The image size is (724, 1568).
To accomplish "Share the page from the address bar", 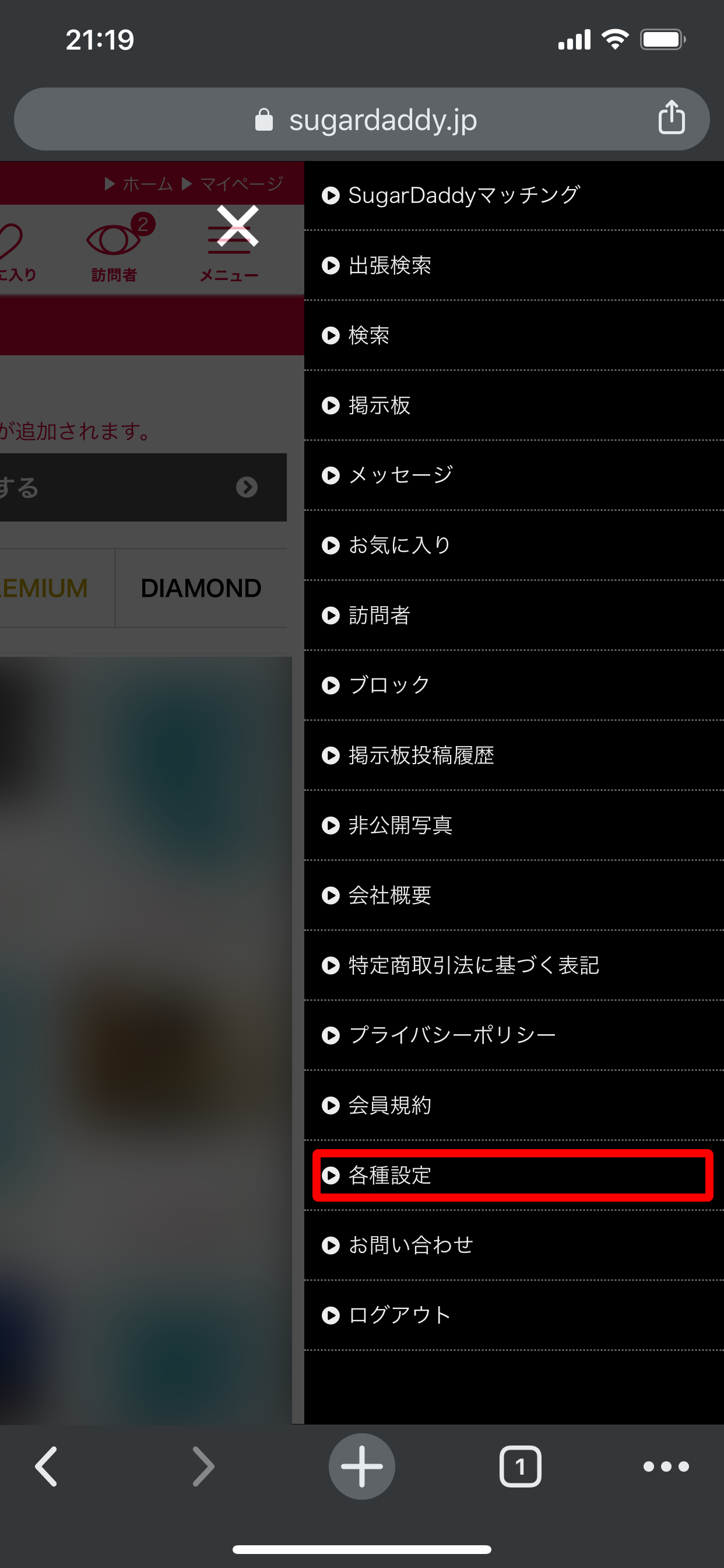I will pyautogui.click(x=671, y=117).
